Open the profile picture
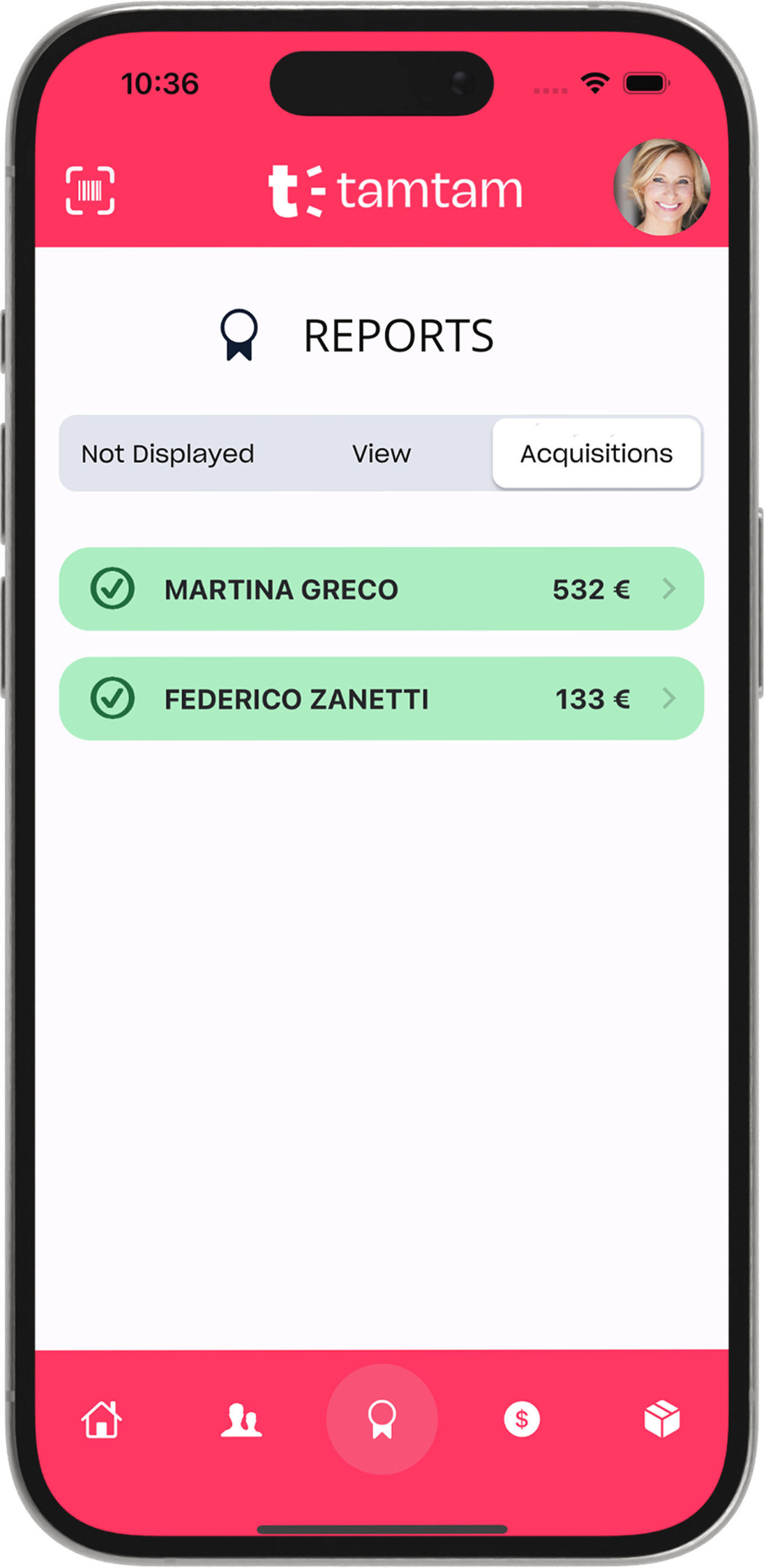 click(662, 187)
